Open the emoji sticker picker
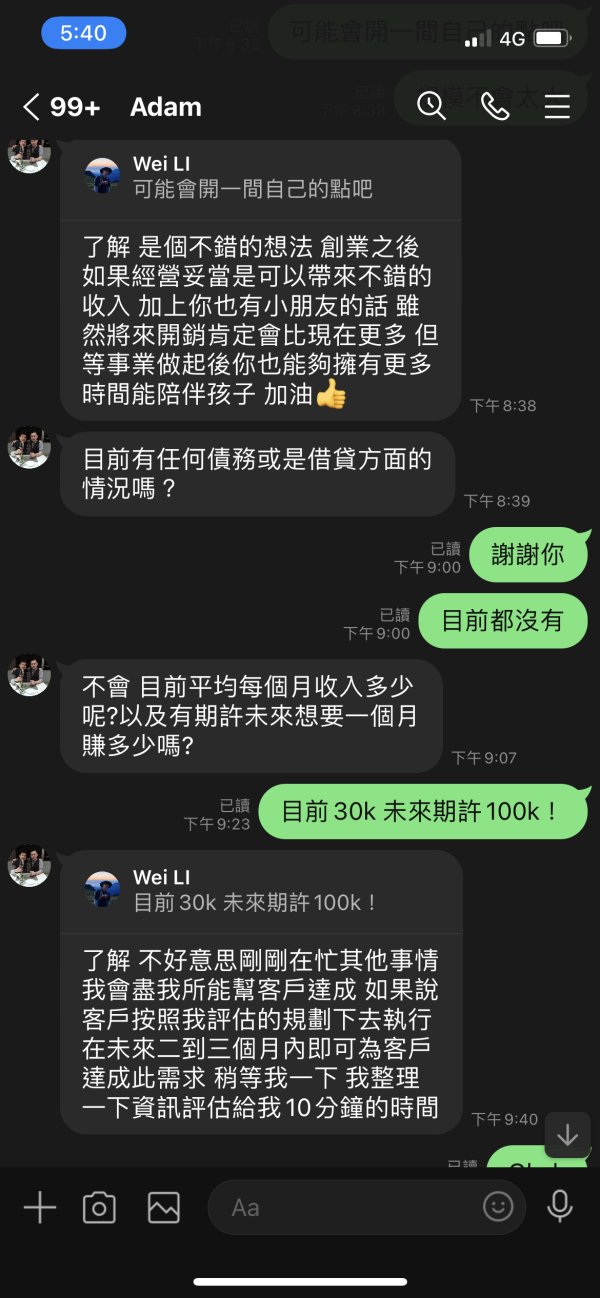The height and width of the screenshot is (1298, 600). tap(498, 1207)
